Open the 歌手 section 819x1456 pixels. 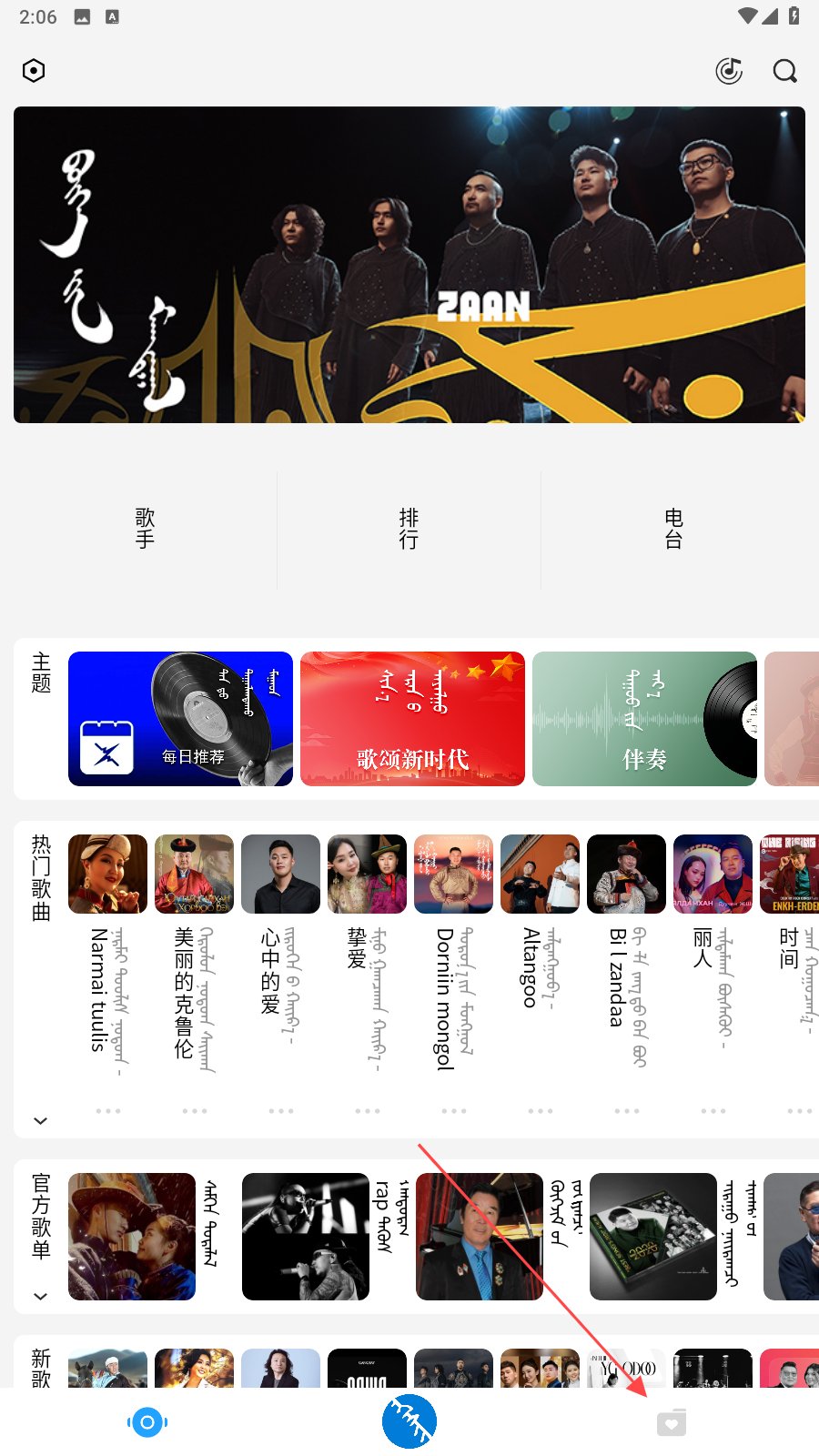[146, 529]
